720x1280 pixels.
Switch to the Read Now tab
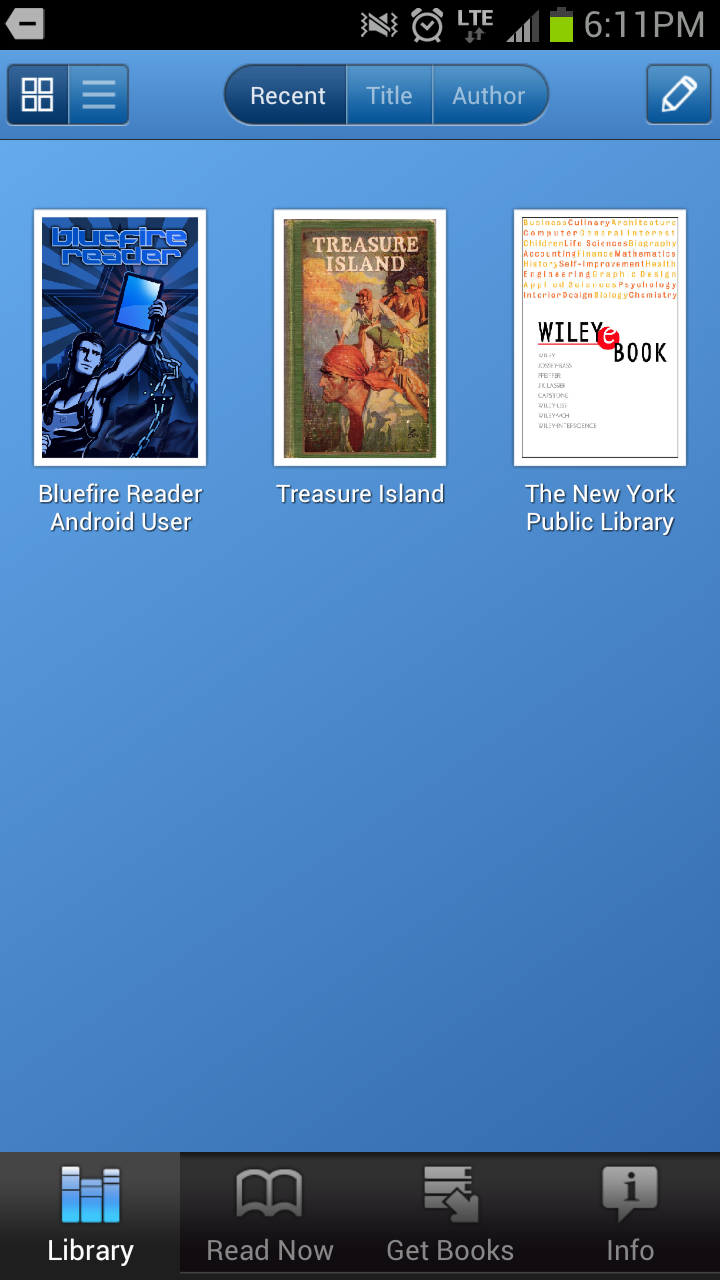tap(270, 1215)
